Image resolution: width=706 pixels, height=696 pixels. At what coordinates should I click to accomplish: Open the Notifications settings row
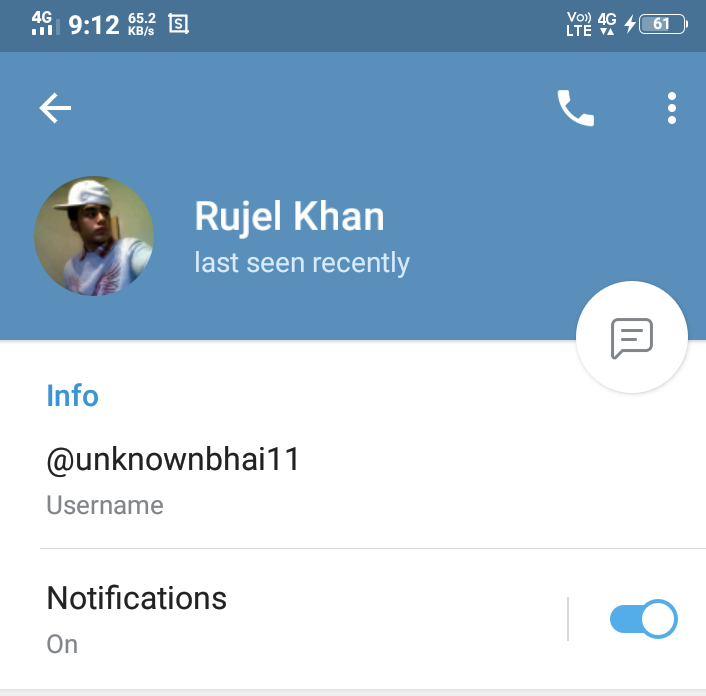click(x=280, y=618)
